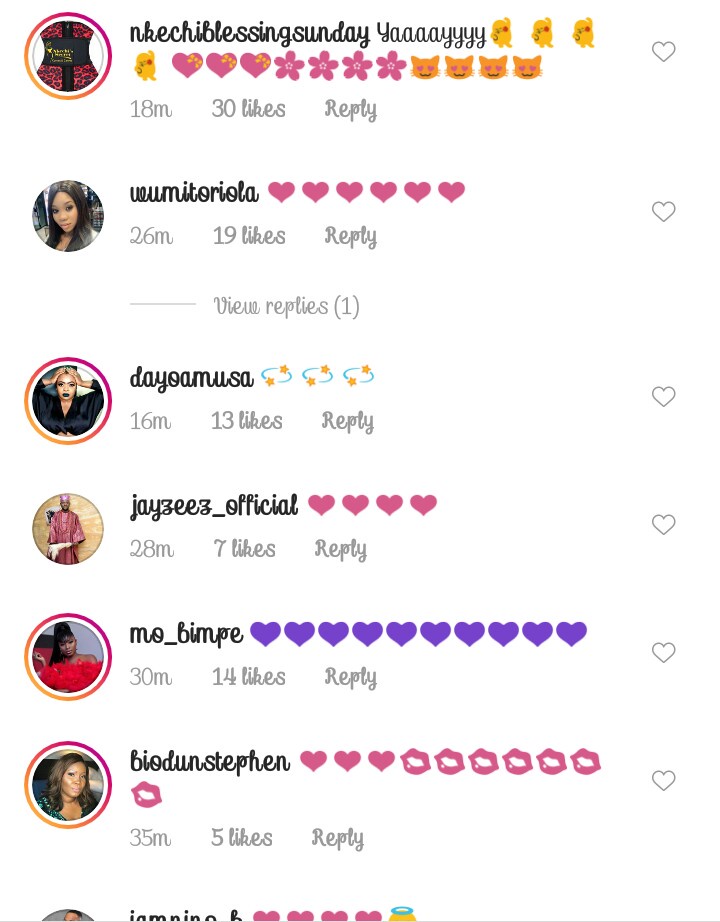
Task: Open mo_bimpe's profile via username
Action: click(x=186, y=634)
